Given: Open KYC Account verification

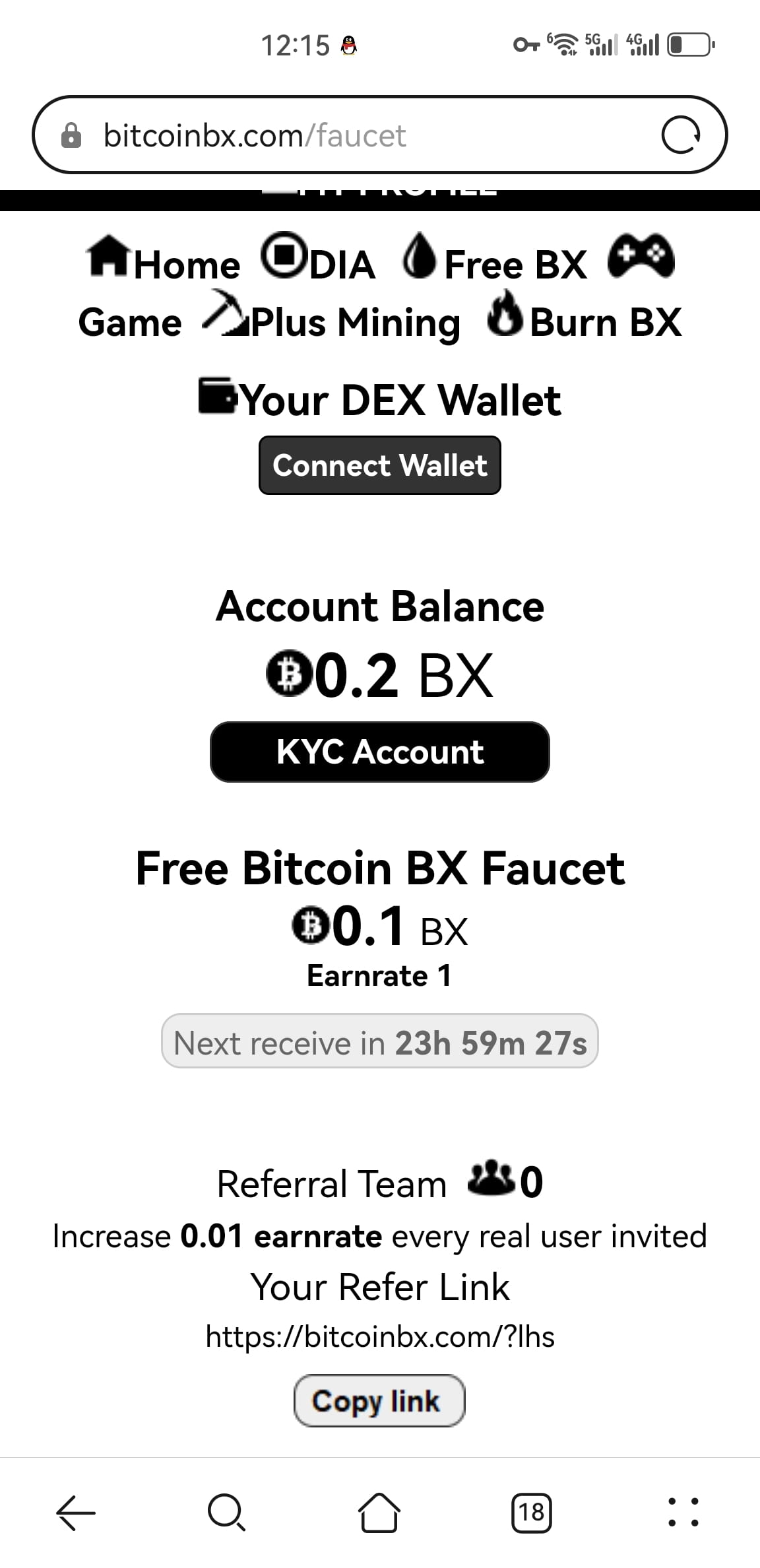Looking at the screenshot, I should click(x=379, y=752).
